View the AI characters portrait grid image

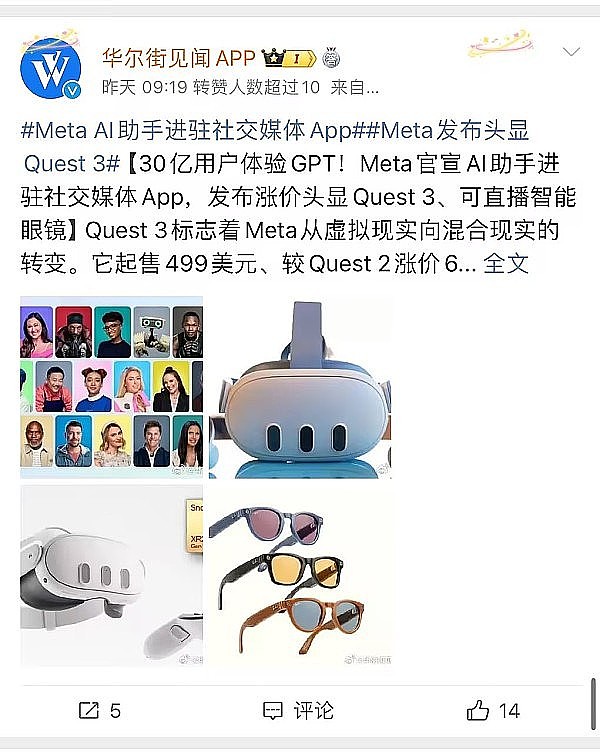(x=111, y=387)
